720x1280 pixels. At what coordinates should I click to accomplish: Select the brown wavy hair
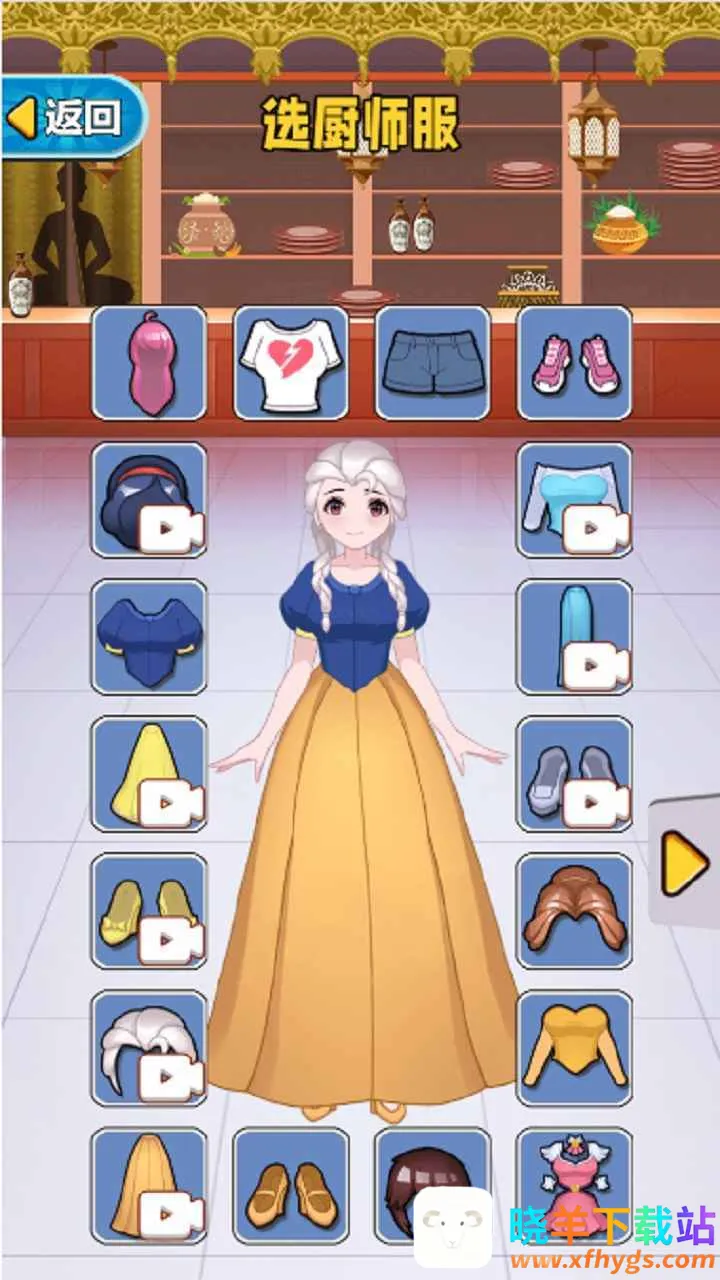[x=575, y=910]
